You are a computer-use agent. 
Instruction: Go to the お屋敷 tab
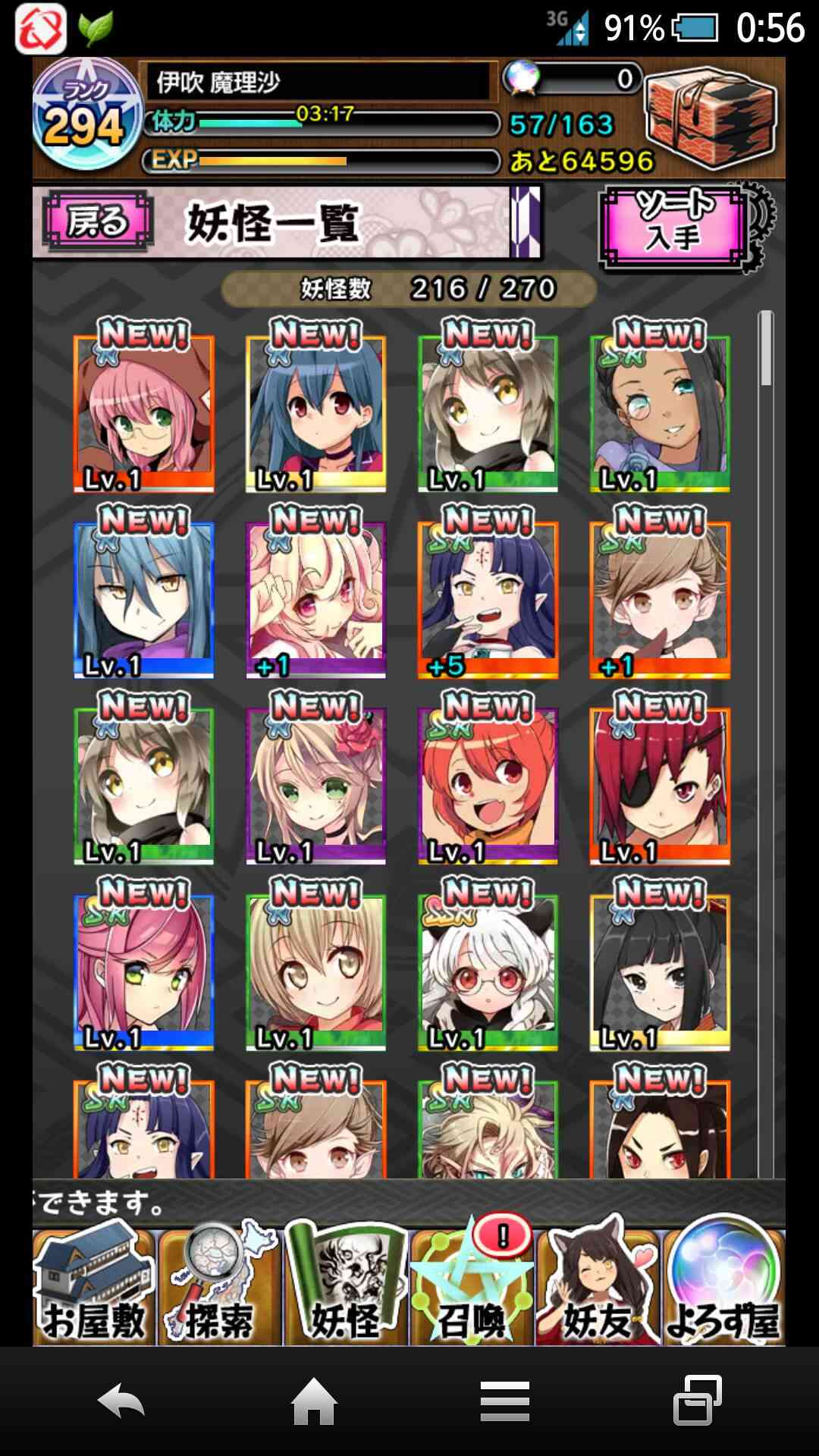tap(94, 1282)
